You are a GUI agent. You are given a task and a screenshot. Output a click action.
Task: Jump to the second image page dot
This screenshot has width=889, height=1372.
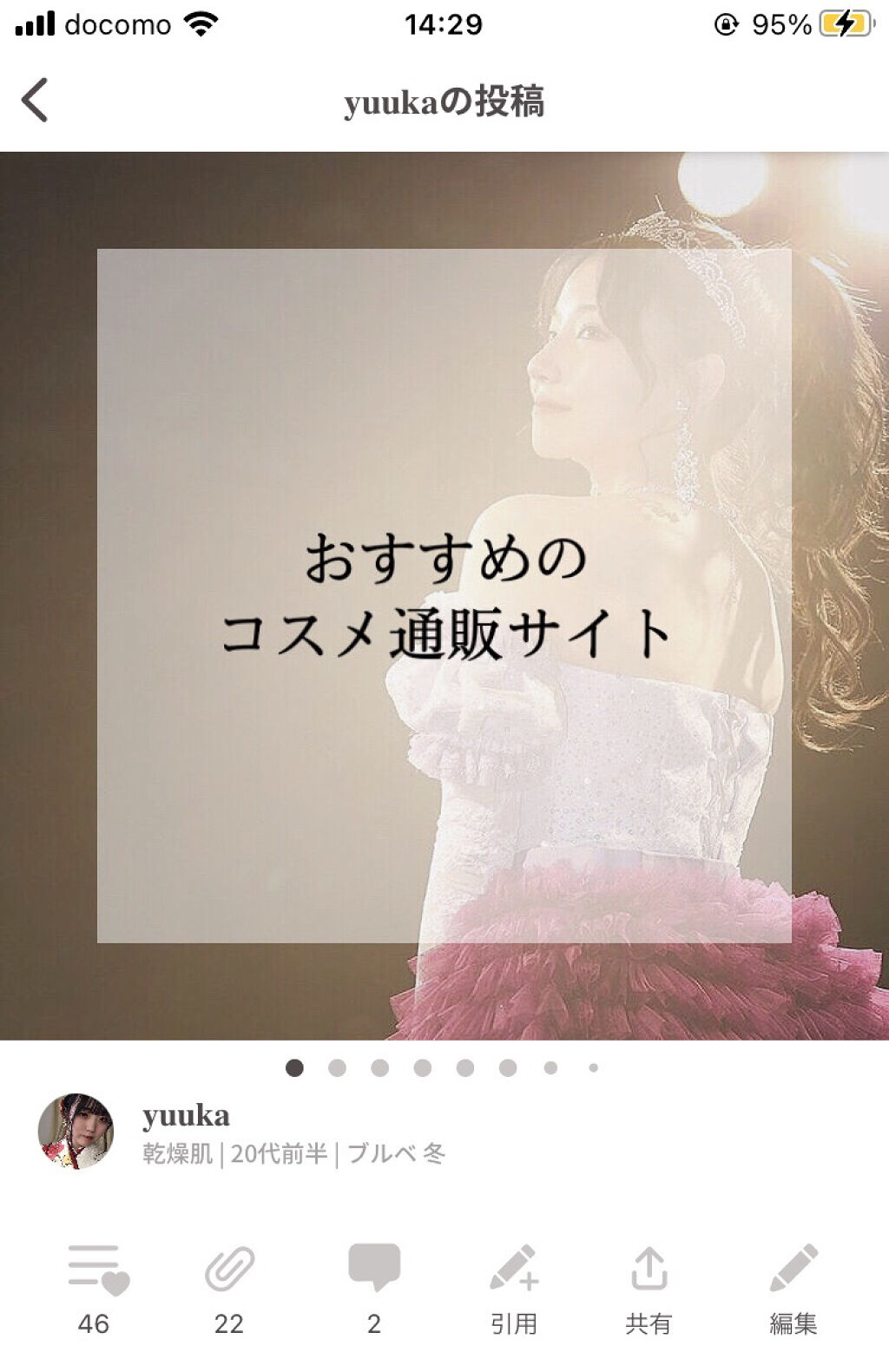coord(337,1068)
